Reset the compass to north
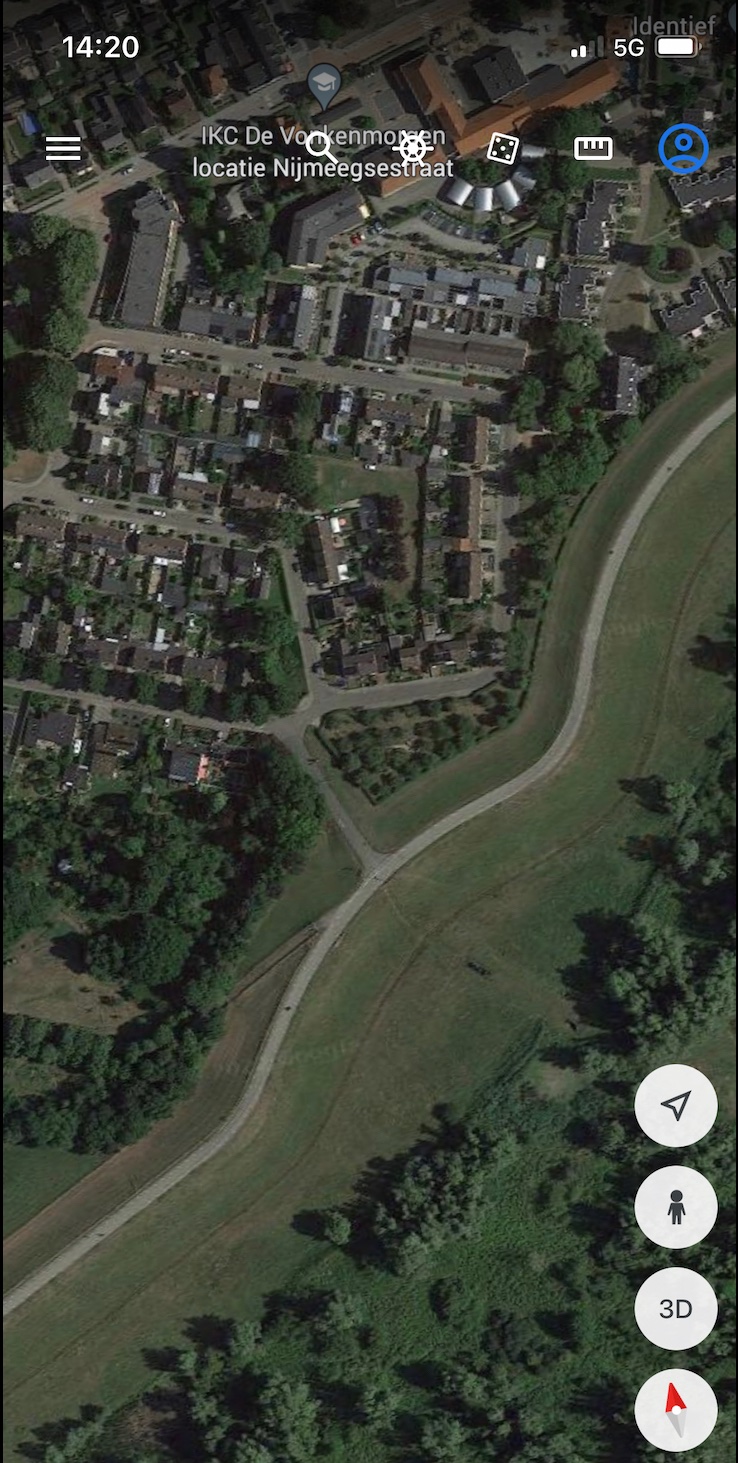Viewport: 738px width, 1463px height. click(x=676, y=1410)
